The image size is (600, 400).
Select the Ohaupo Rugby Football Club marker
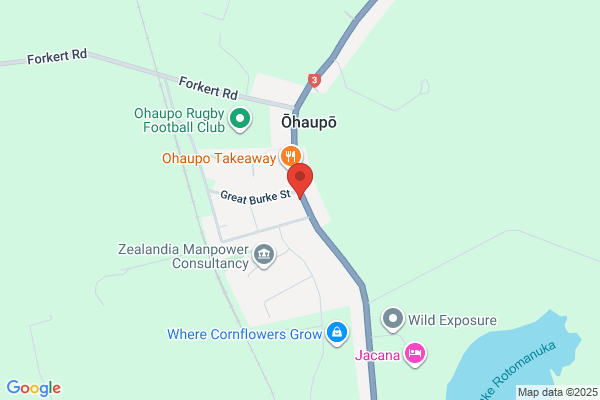tap(240, 121)
